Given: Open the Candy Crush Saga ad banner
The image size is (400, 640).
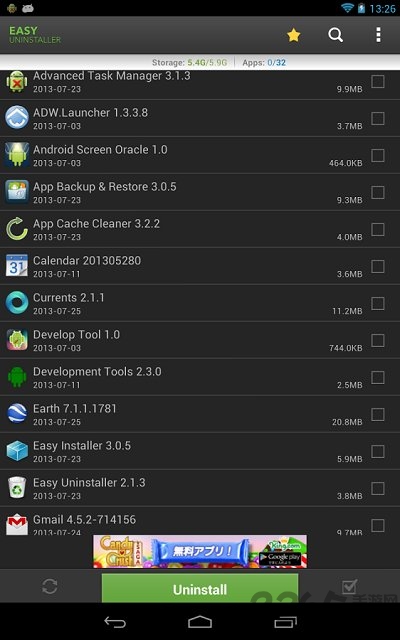Looking at the screenshot, I should click(x=200, y=551).
